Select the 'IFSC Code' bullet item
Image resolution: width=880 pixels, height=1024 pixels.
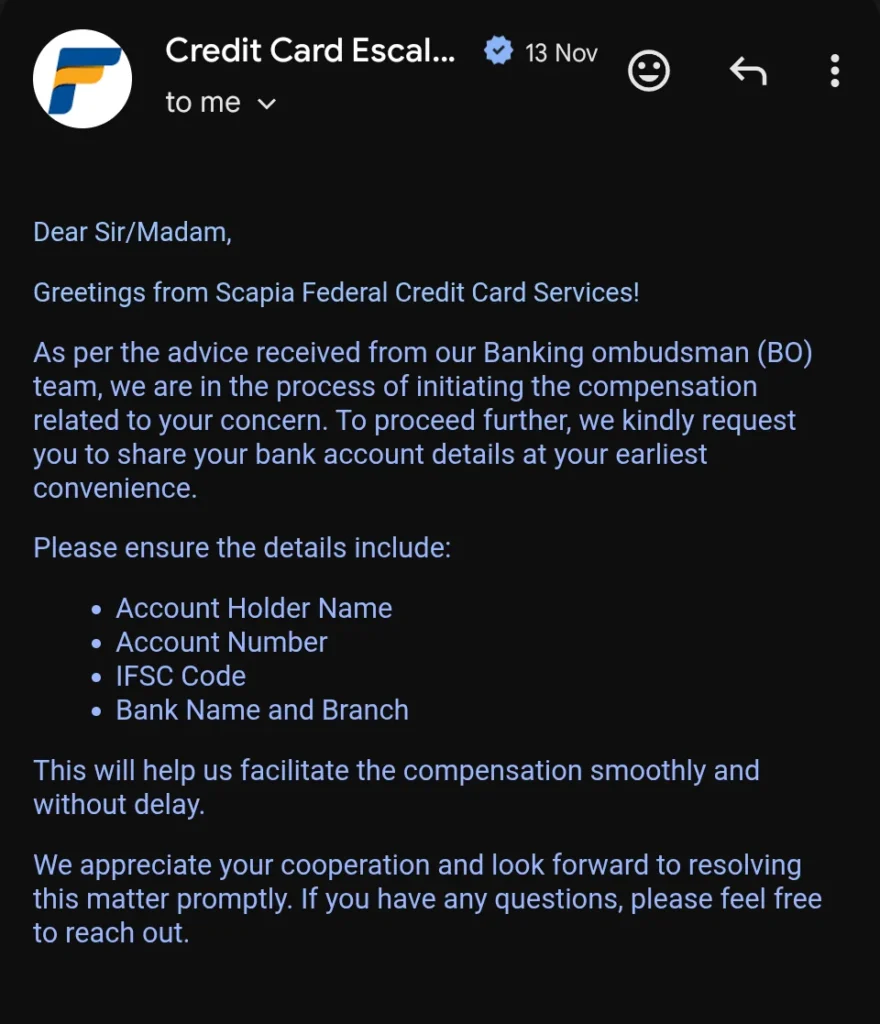181,676
